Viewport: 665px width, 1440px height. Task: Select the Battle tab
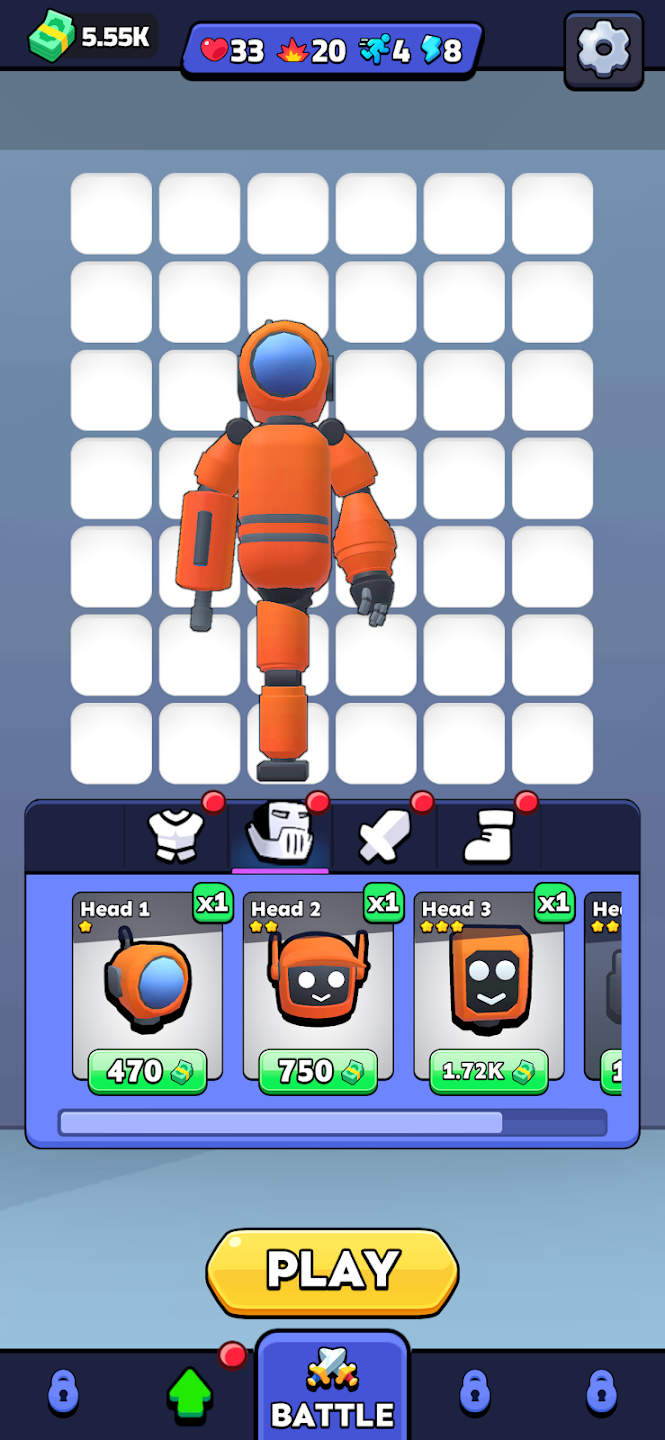[332, 1391]
